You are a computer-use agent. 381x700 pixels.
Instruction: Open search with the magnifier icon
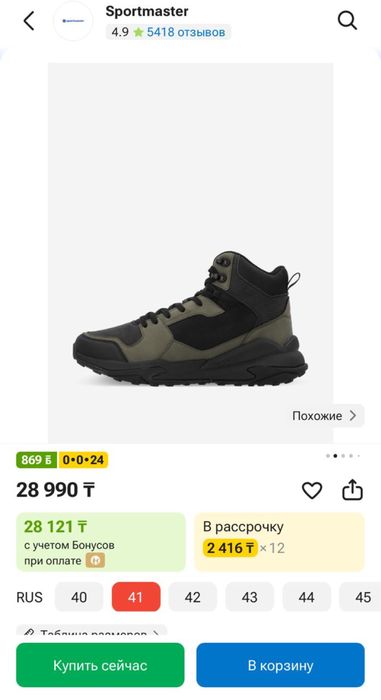coord(347,21)
